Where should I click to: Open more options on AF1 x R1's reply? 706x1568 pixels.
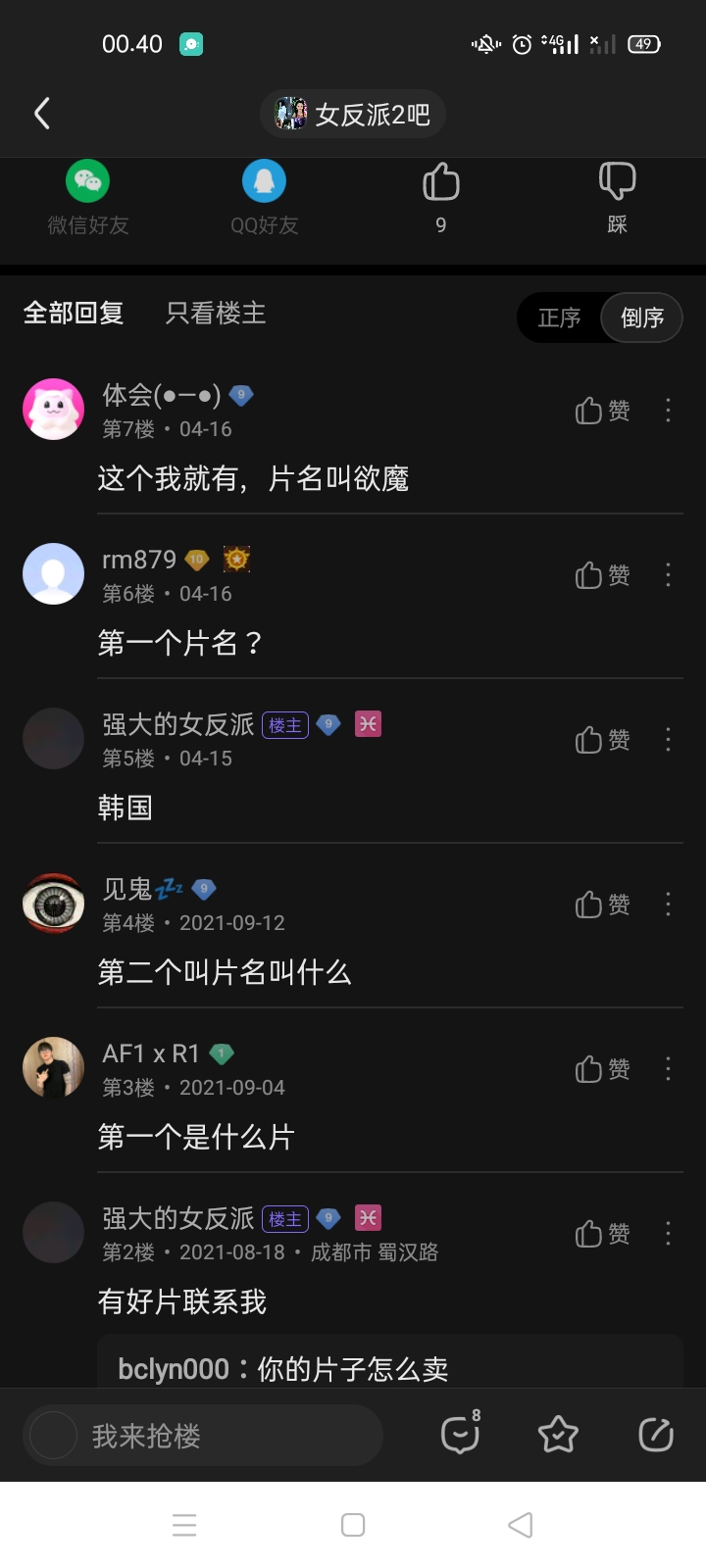(668, 1069)
